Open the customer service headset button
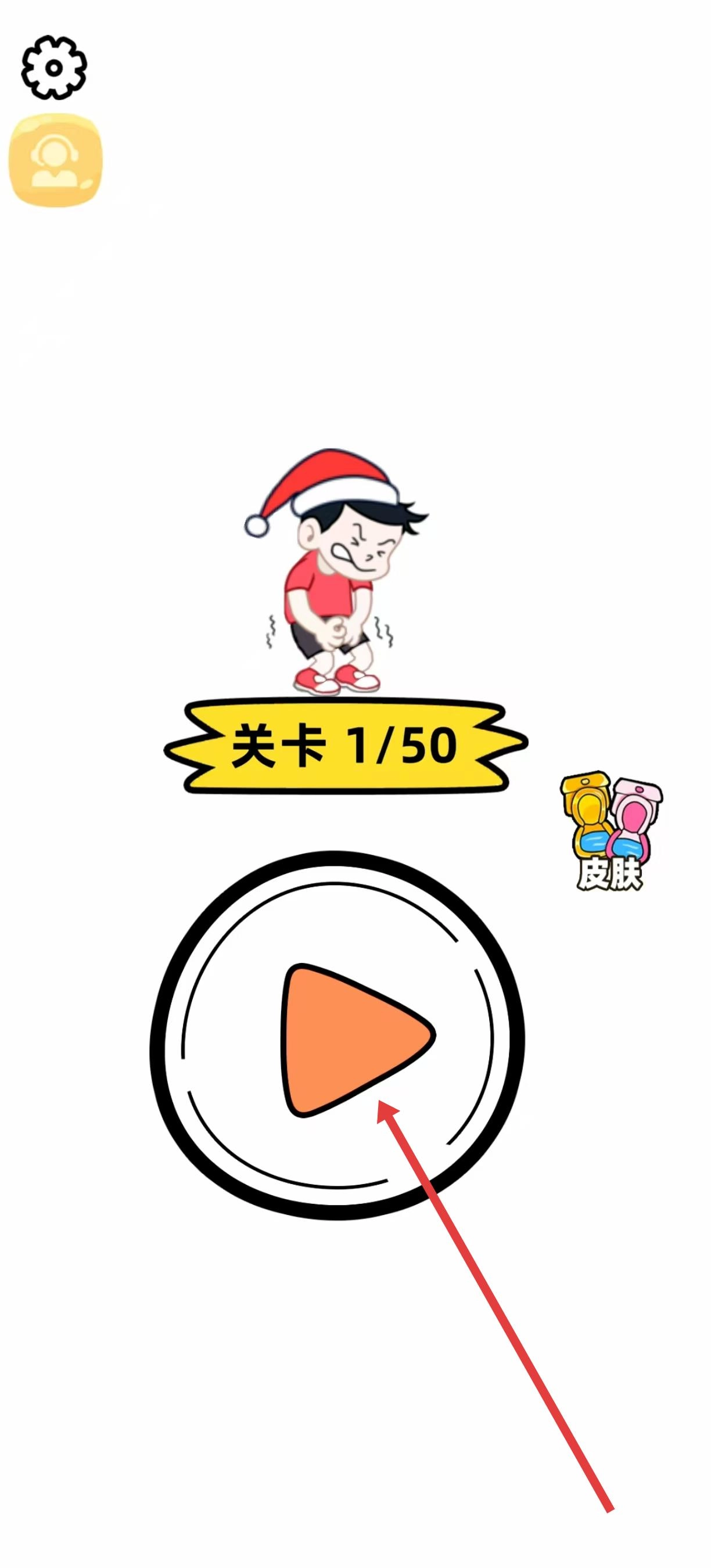711x1568 pixels. click(55, 160)
